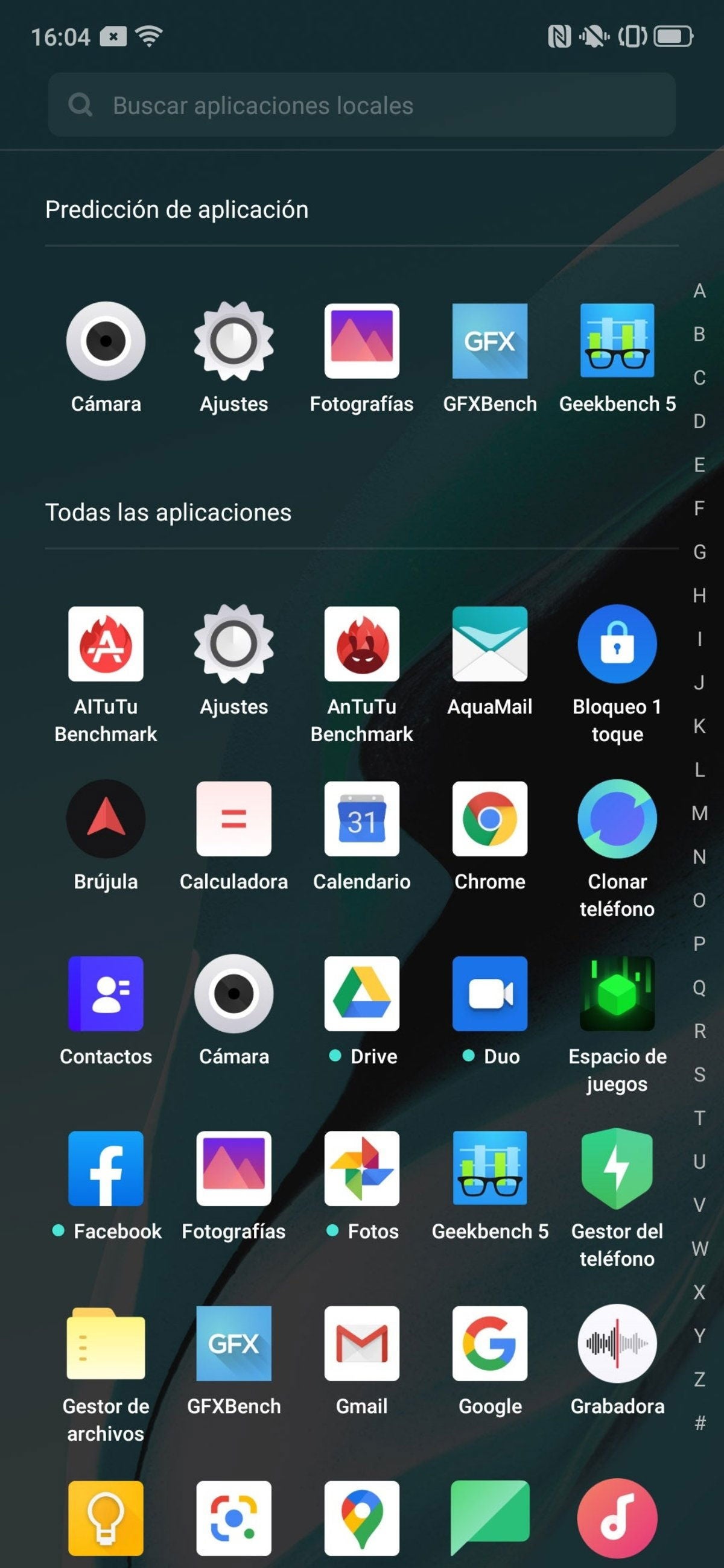Open the local apps search field

point(361,105)
